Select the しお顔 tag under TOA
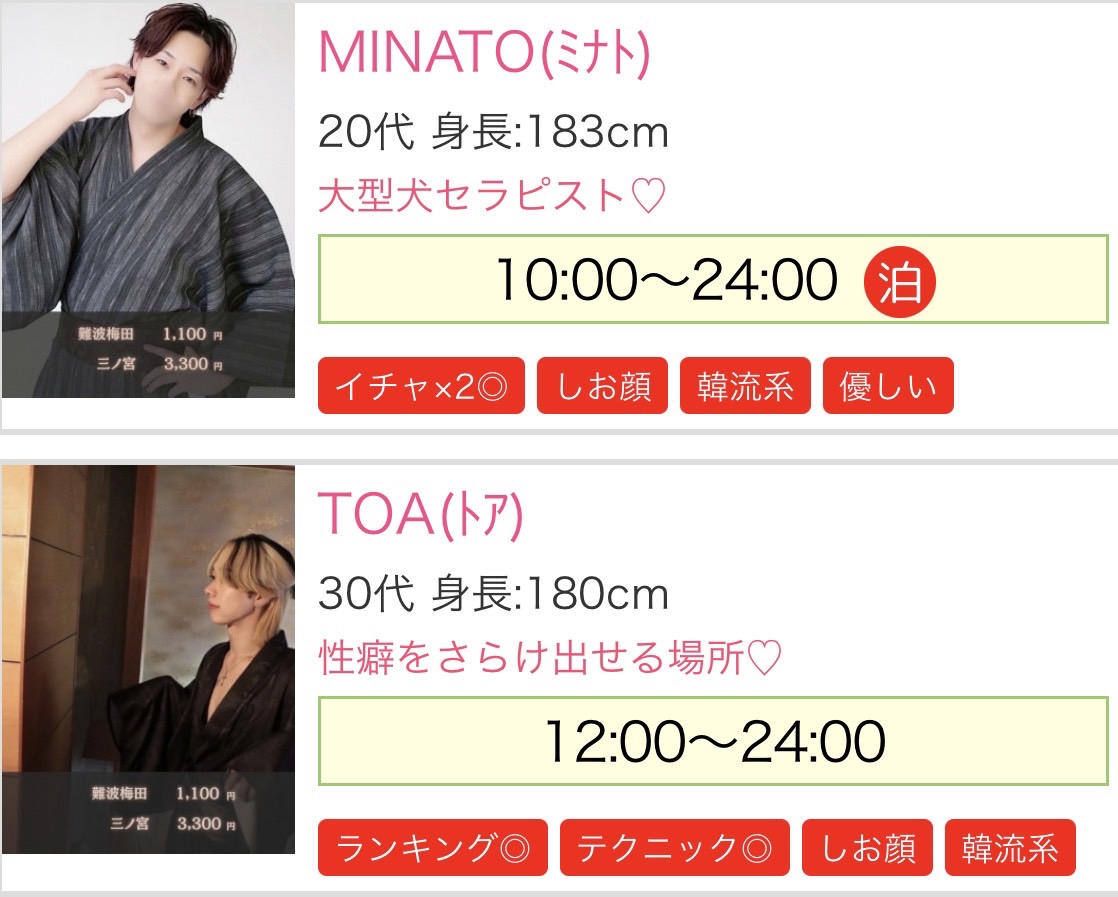 click(x=867, y=848)
